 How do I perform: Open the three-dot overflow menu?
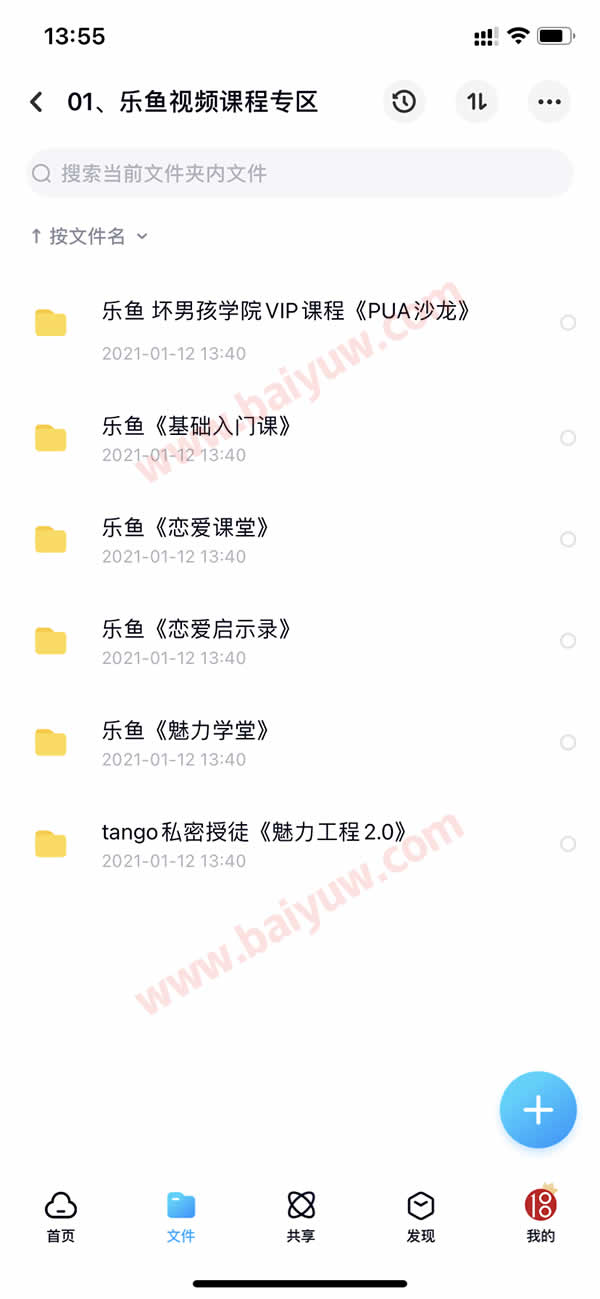pos(549,102)
